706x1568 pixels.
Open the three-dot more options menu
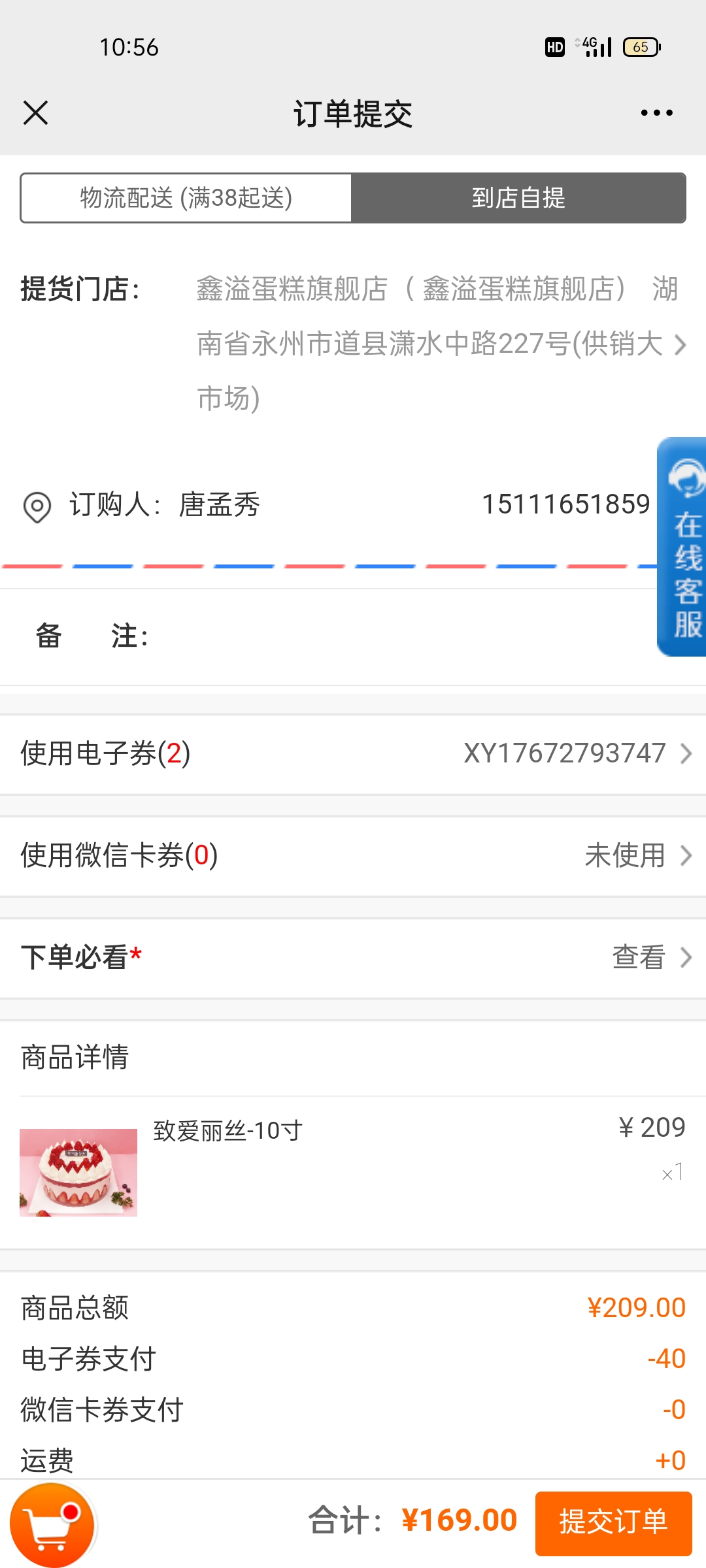click(656, 113)
